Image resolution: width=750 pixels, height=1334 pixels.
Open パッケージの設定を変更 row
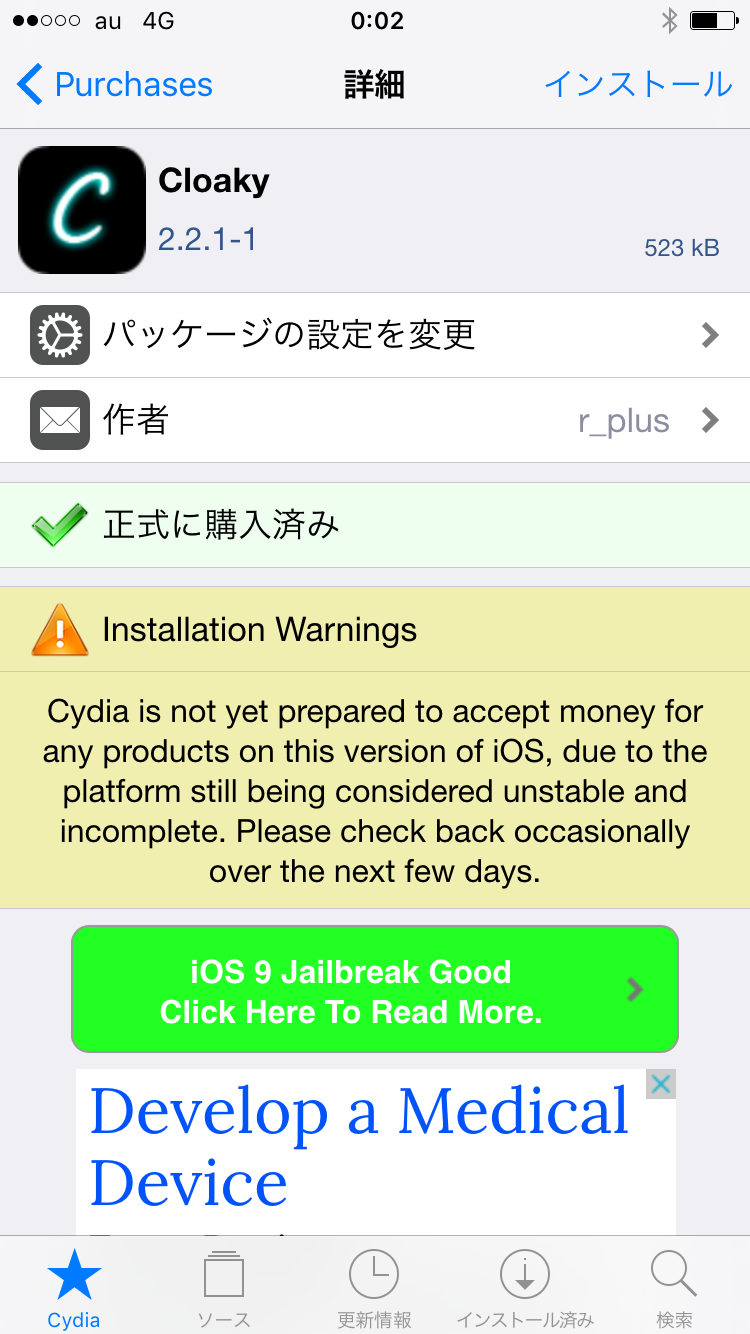pos(375,335)
